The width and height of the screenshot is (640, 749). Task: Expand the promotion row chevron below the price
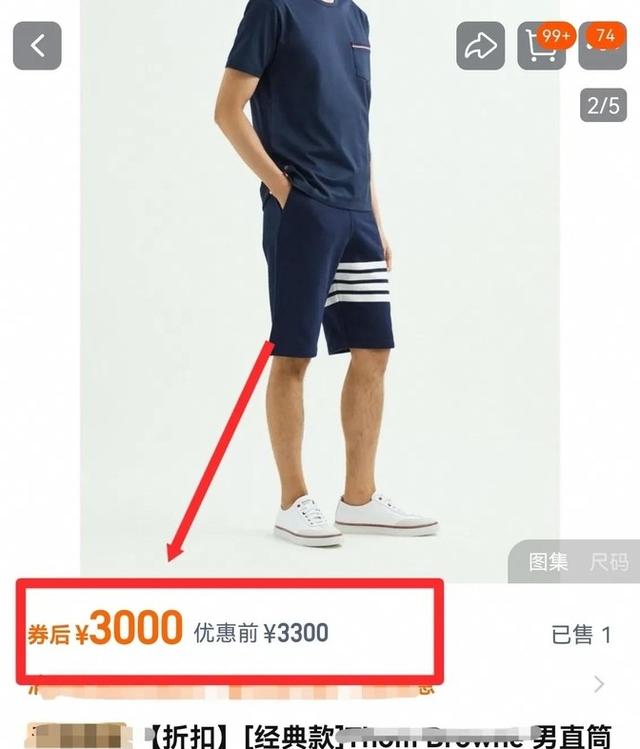pos(599,684)
